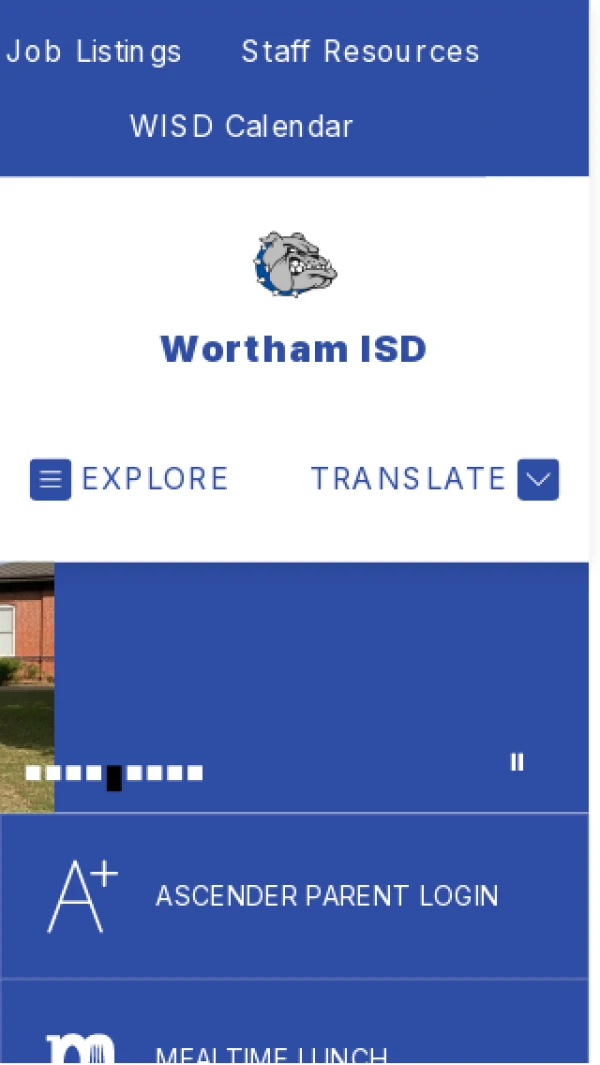Screen dimensions: 600x1065
Task: Open the Explore menu
Action: (x=130, y=479)
